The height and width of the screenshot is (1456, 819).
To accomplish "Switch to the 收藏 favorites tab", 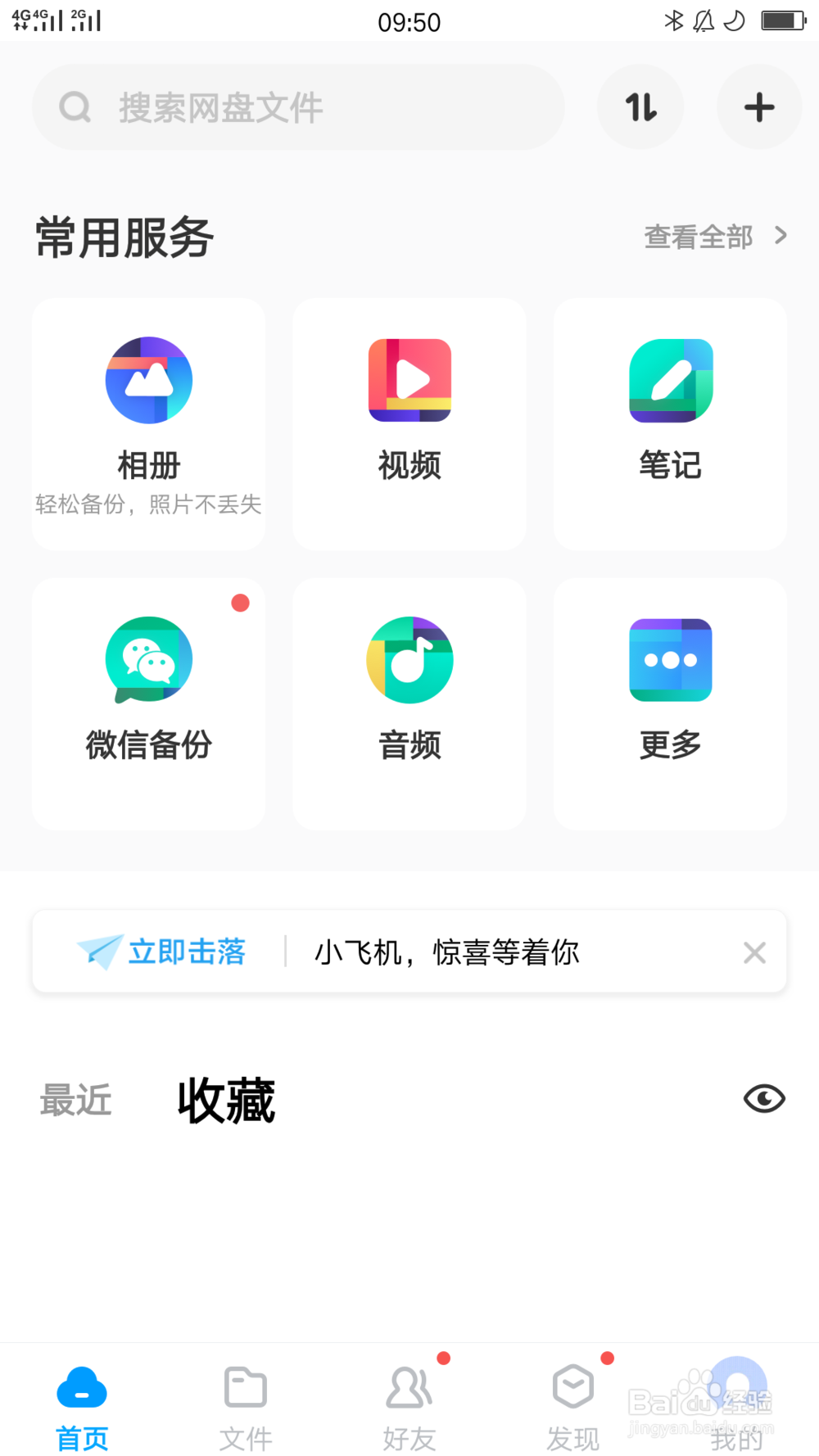I will [x=226, y=1101].
